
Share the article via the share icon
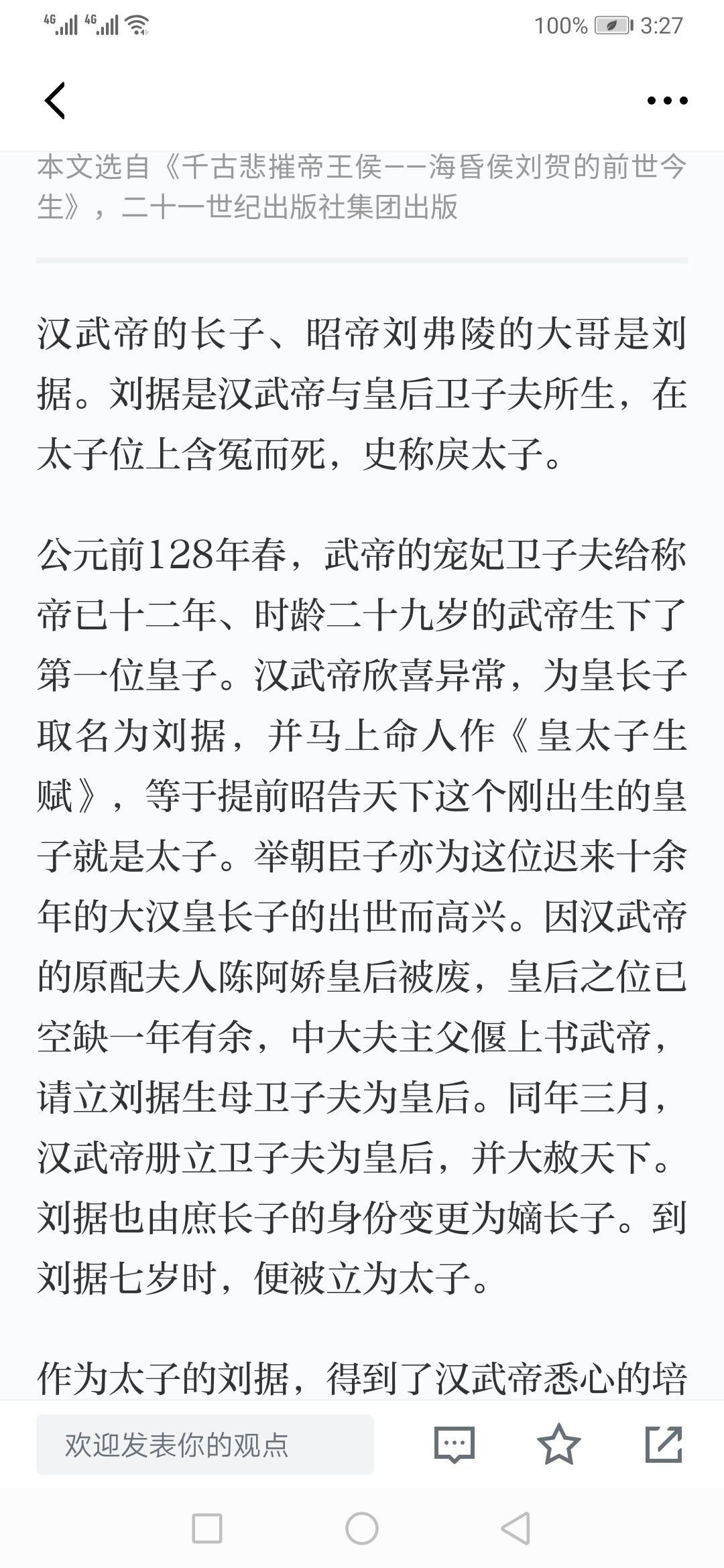click(664, 1444)
